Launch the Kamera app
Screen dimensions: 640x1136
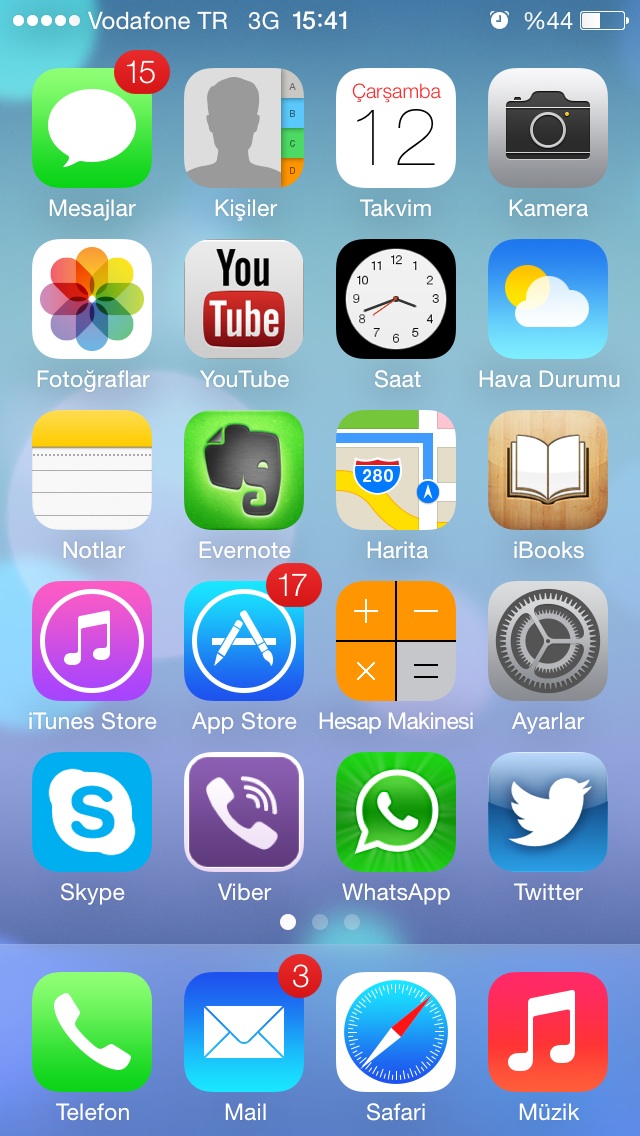[x=548, y=128]
